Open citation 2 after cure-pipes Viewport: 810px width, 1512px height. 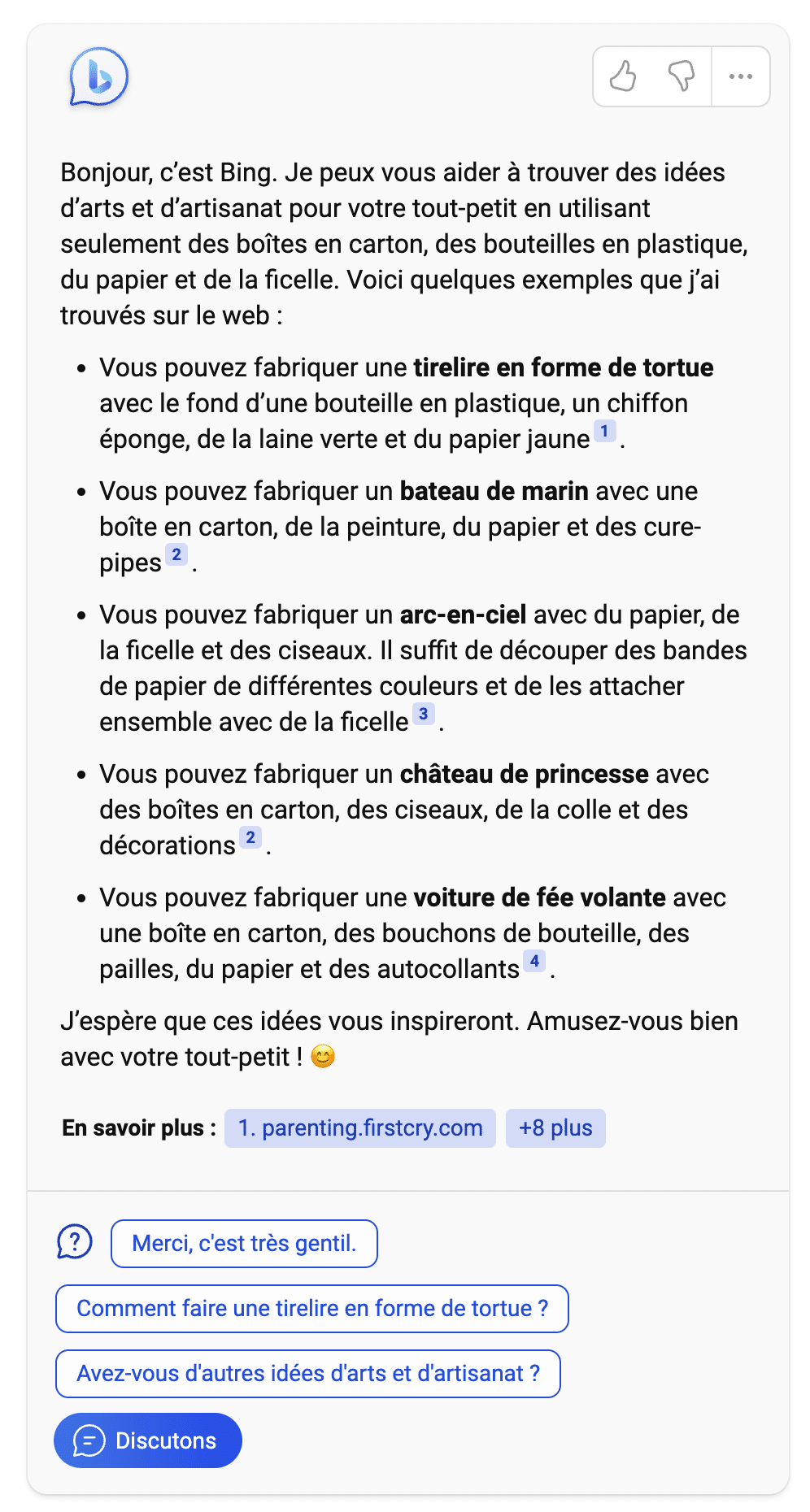[x=176, y=554]
